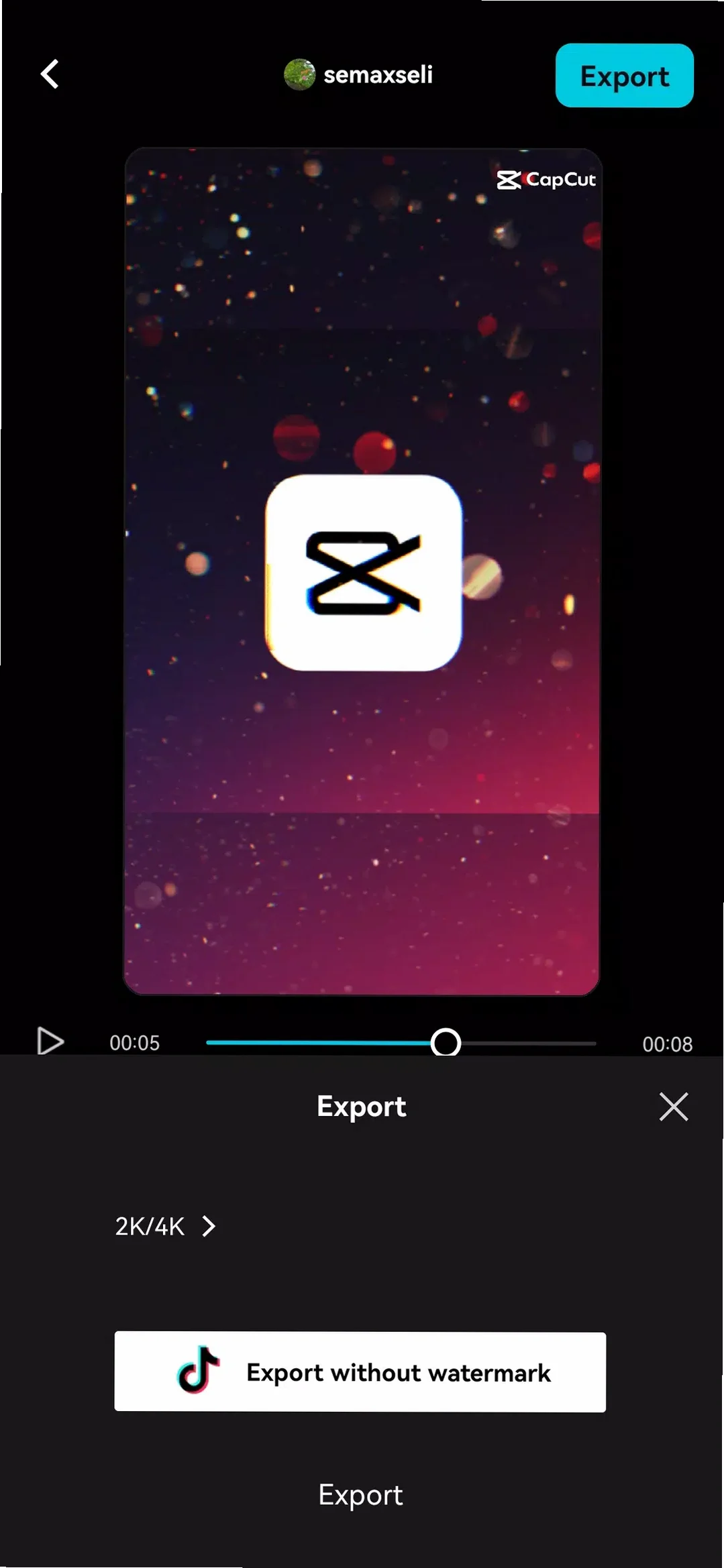Choose Export without watermark
Screen dimensions: 724x1568
click(360, 1372)
